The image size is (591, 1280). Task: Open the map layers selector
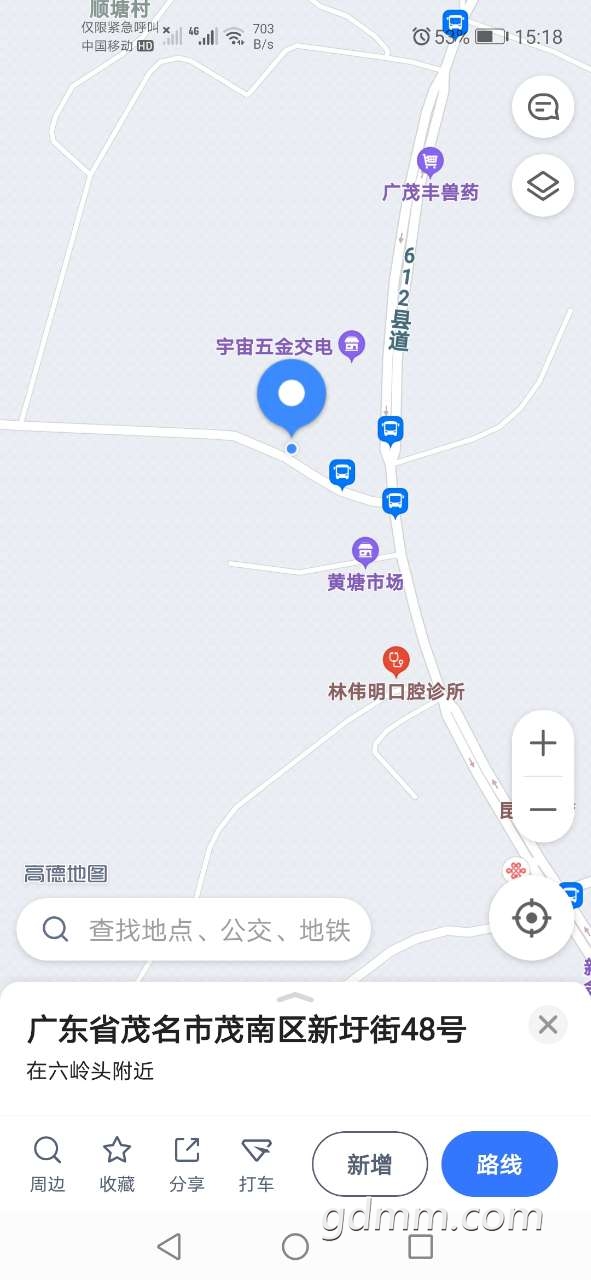click(543, 186)
